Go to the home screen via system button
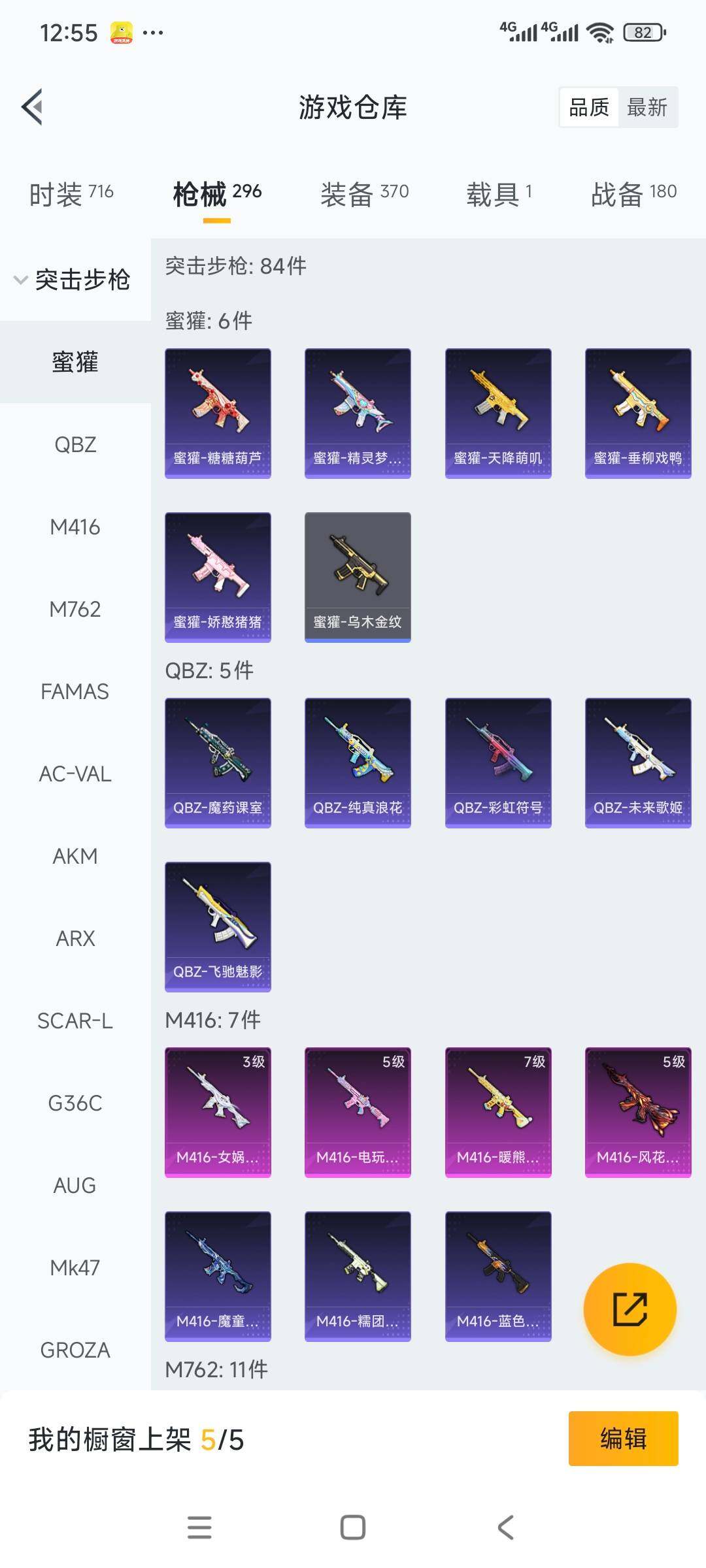Viewport: 706px width, 1568px height. coord(353,1527)
